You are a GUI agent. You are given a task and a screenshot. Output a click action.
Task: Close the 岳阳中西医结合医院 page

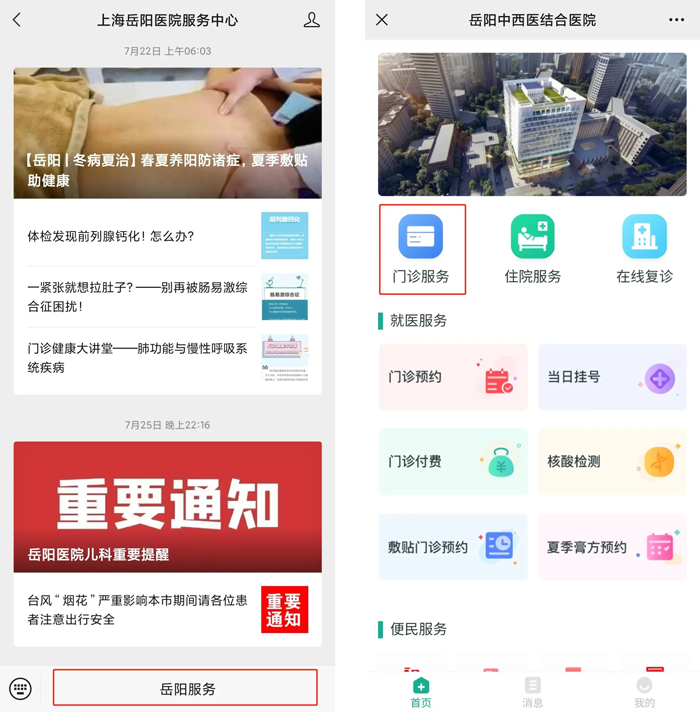pos(382,20)
